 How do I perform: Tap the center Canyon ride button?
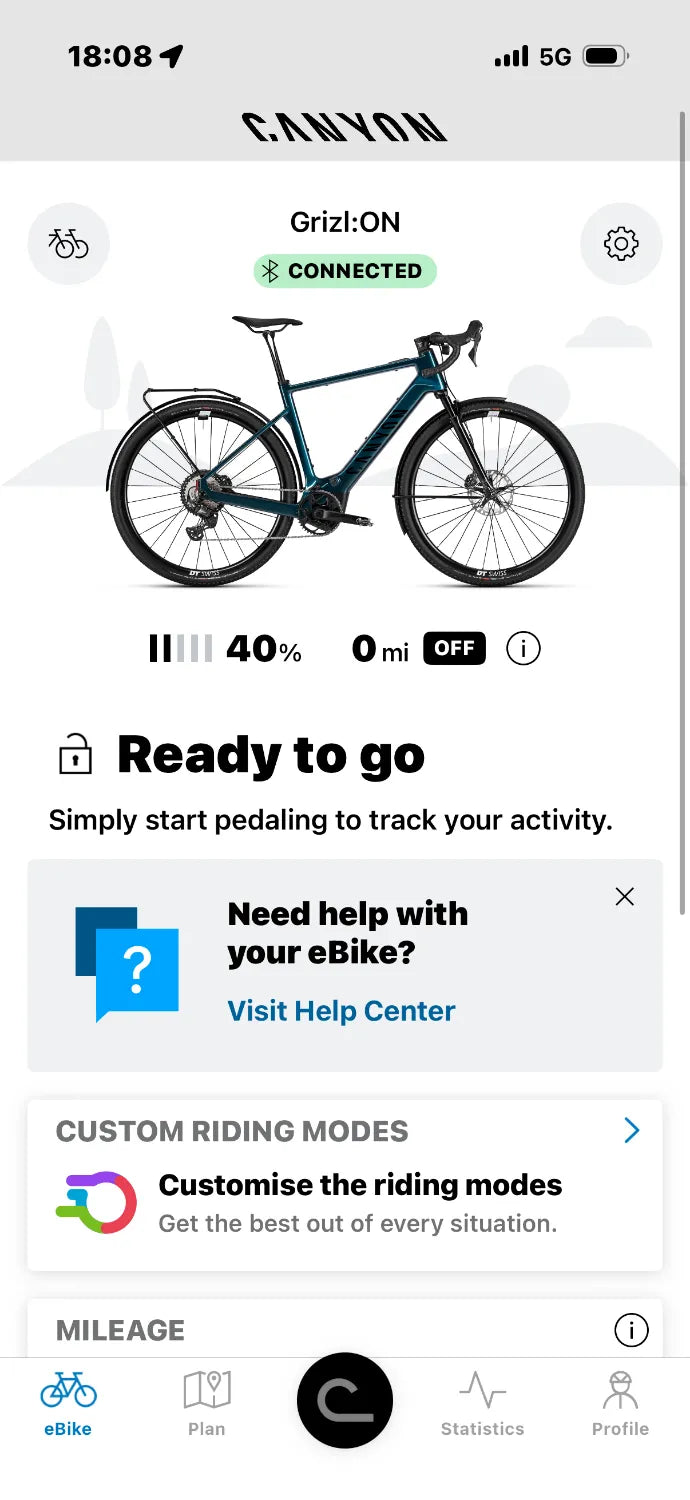pos(345,1400)
